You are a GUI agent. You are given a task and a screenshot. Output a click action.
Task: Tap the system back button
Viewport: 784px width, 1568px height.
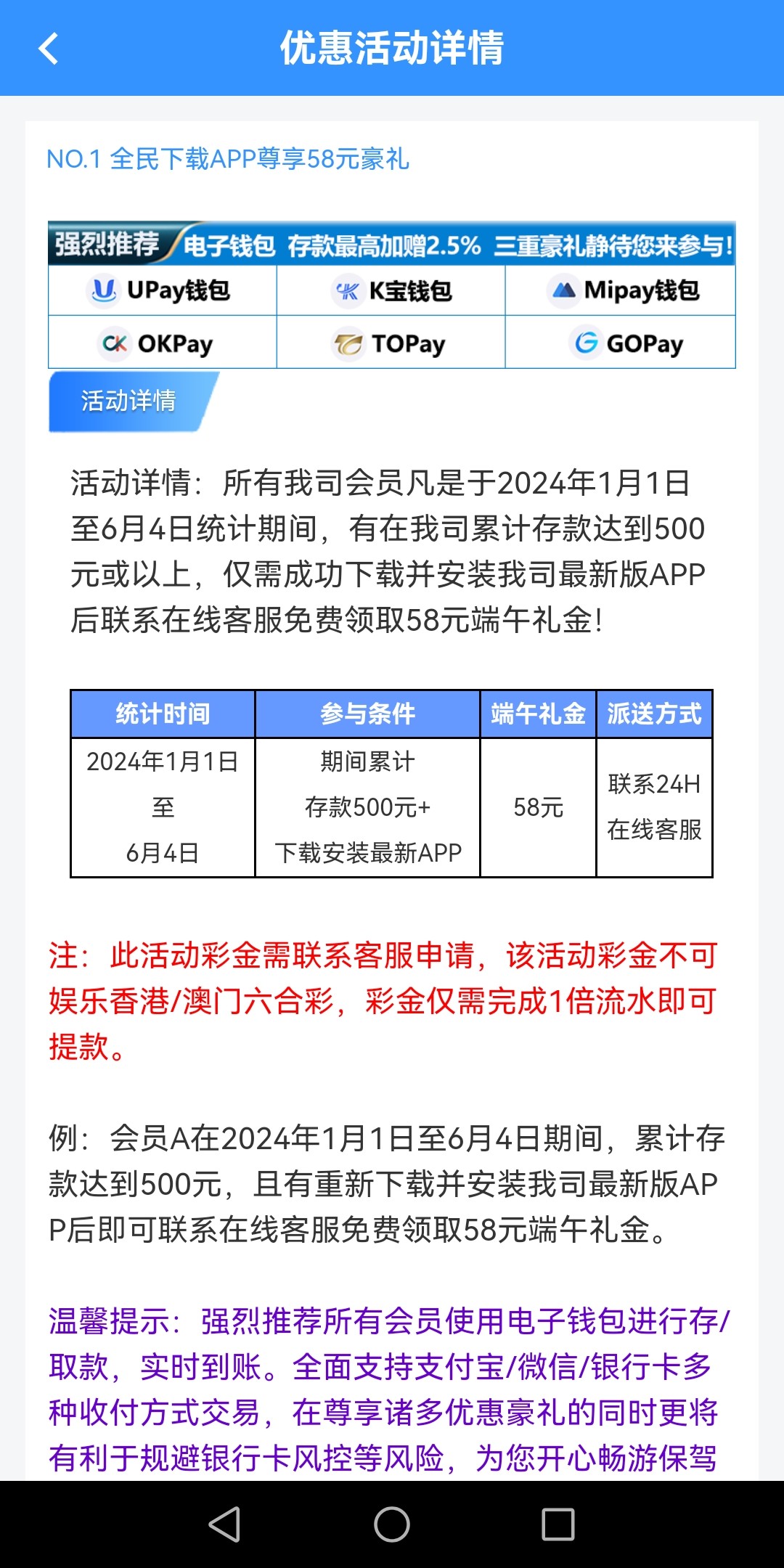224,1524
